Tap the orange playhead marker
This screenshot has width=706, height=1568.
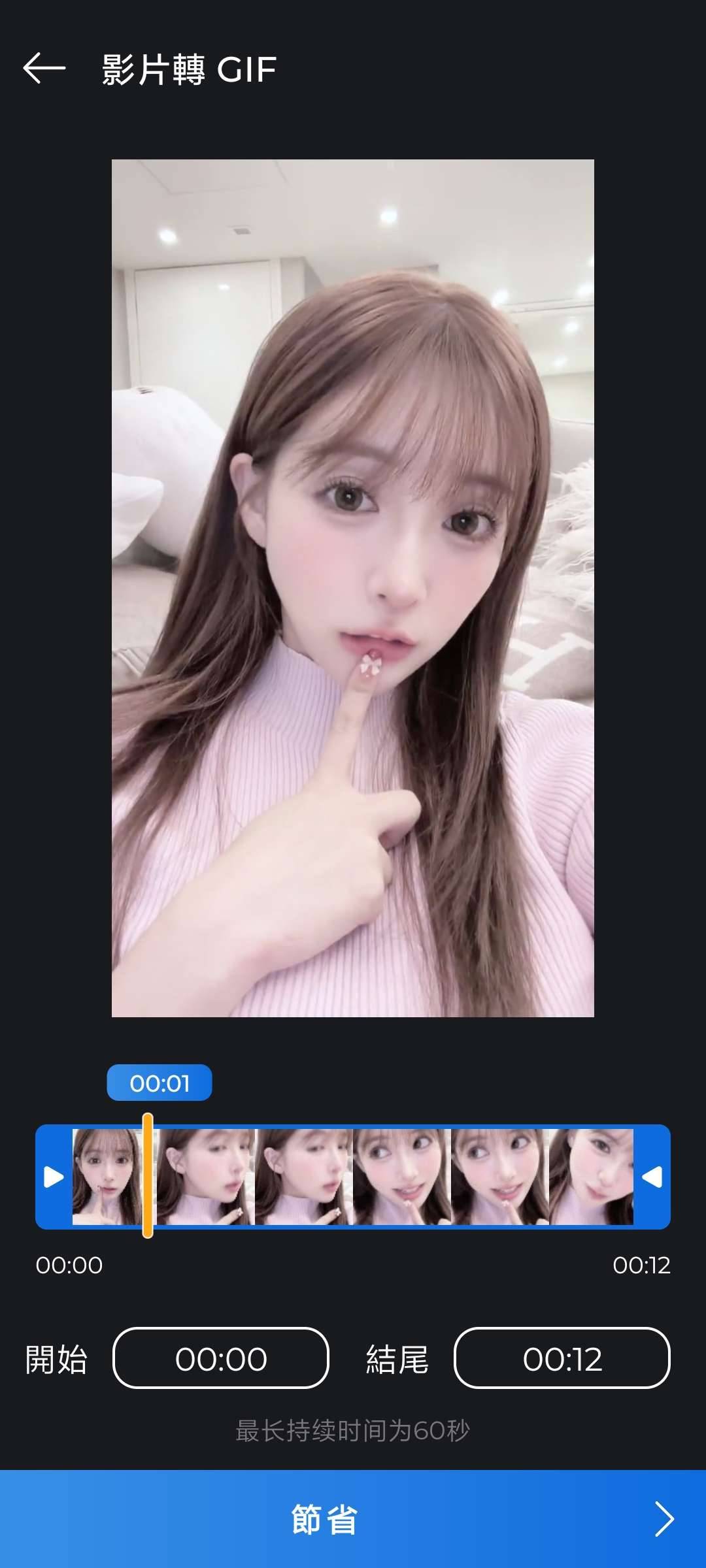148,1176
